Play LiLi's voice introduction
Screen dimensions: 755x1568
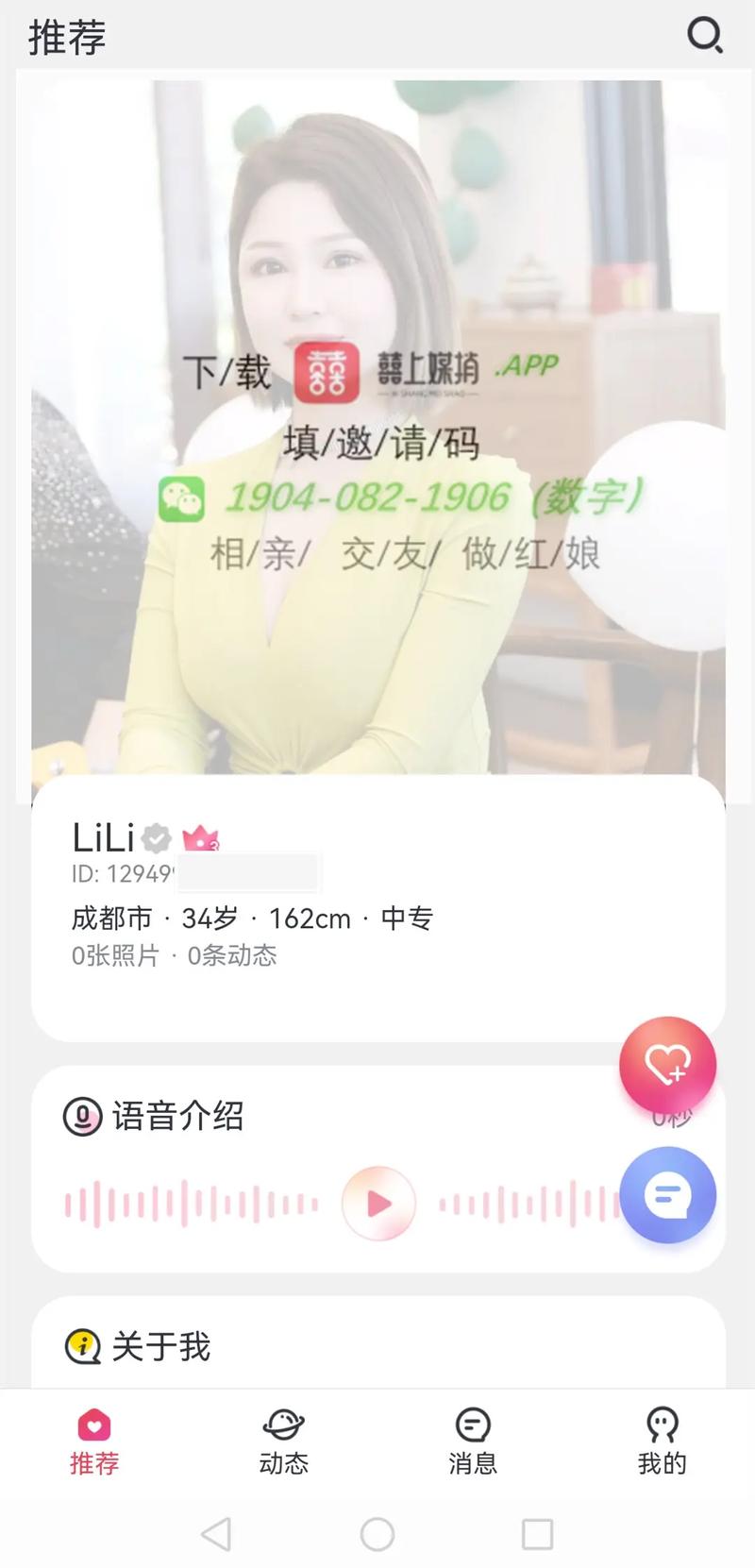[x=378, y=1203]
